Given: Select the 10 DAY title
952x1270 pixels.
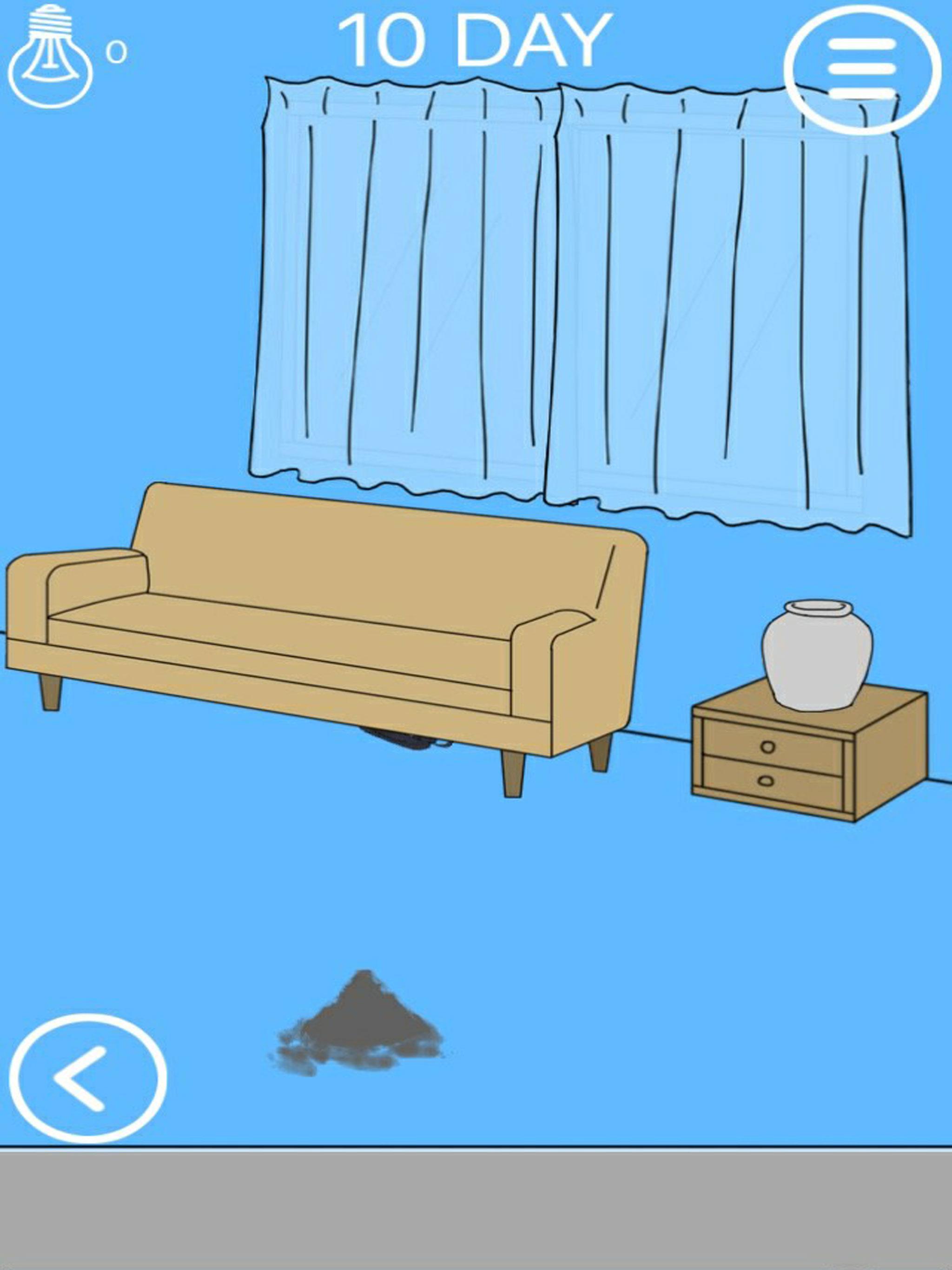Looking at the screenshot, I should (x=474, y=37).
